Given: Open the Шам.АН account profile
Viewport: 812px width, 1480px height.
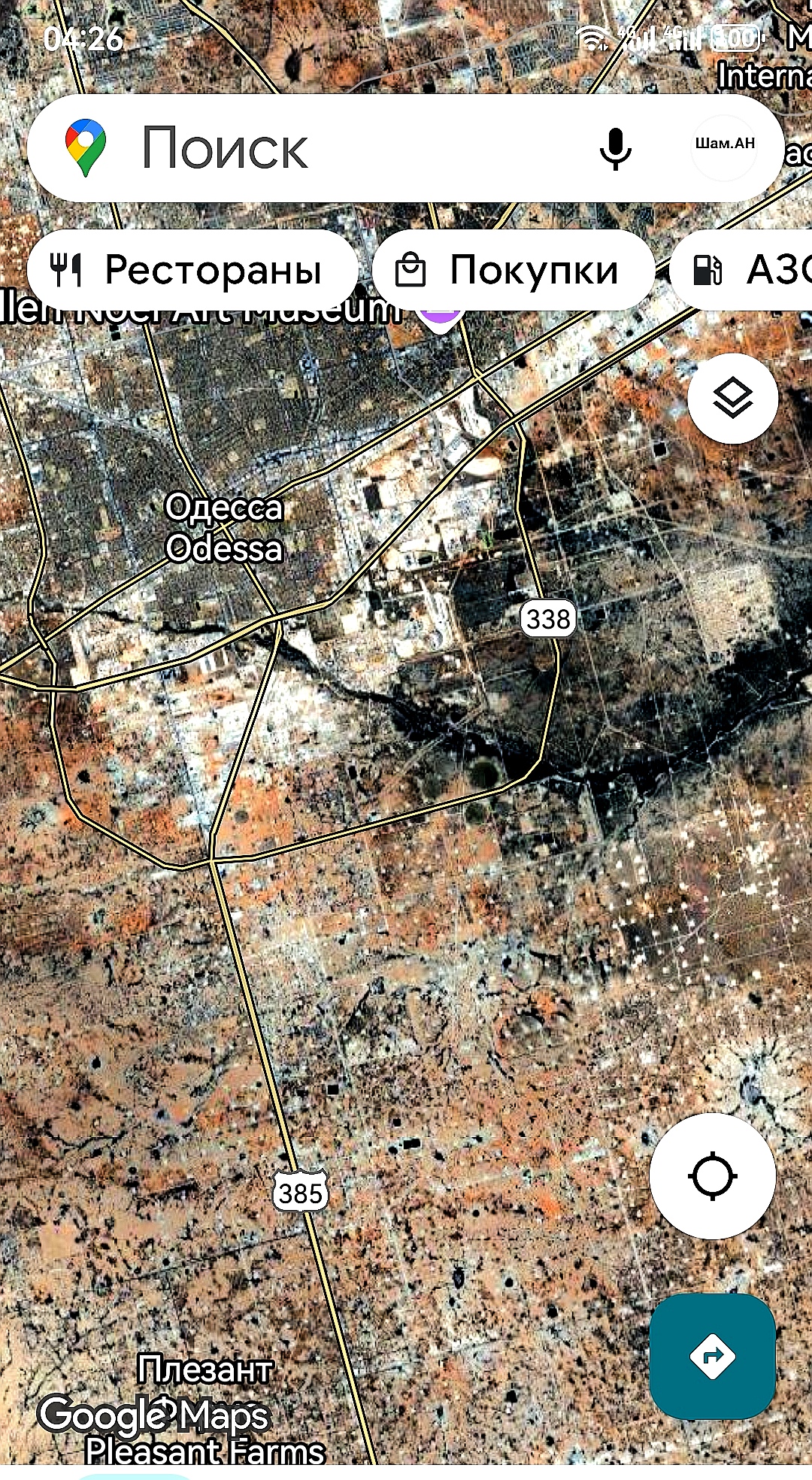Looking at the screenshot, I should point(725,147).
